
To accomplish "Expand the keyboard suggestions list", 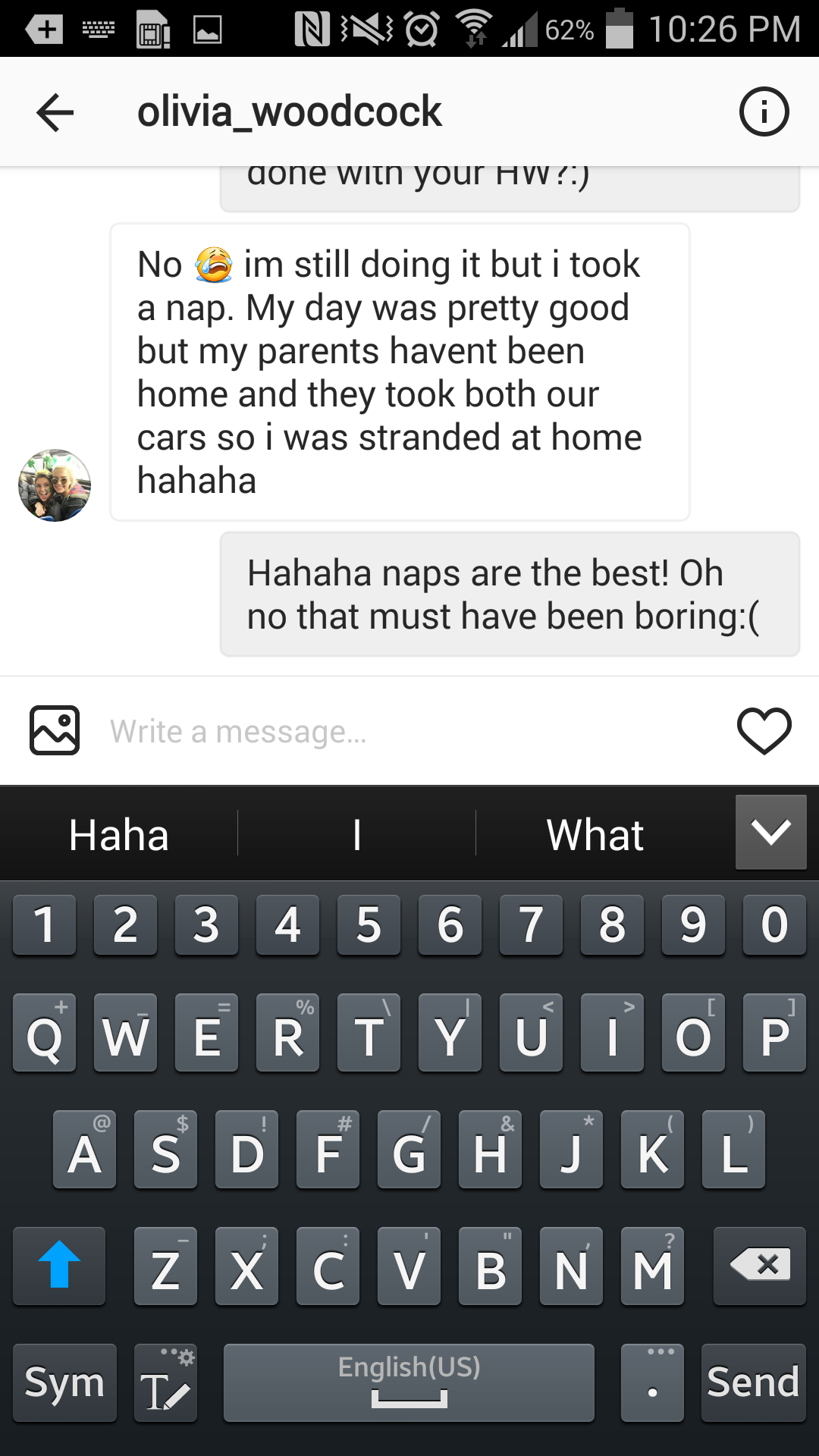I will pos(770,832).
